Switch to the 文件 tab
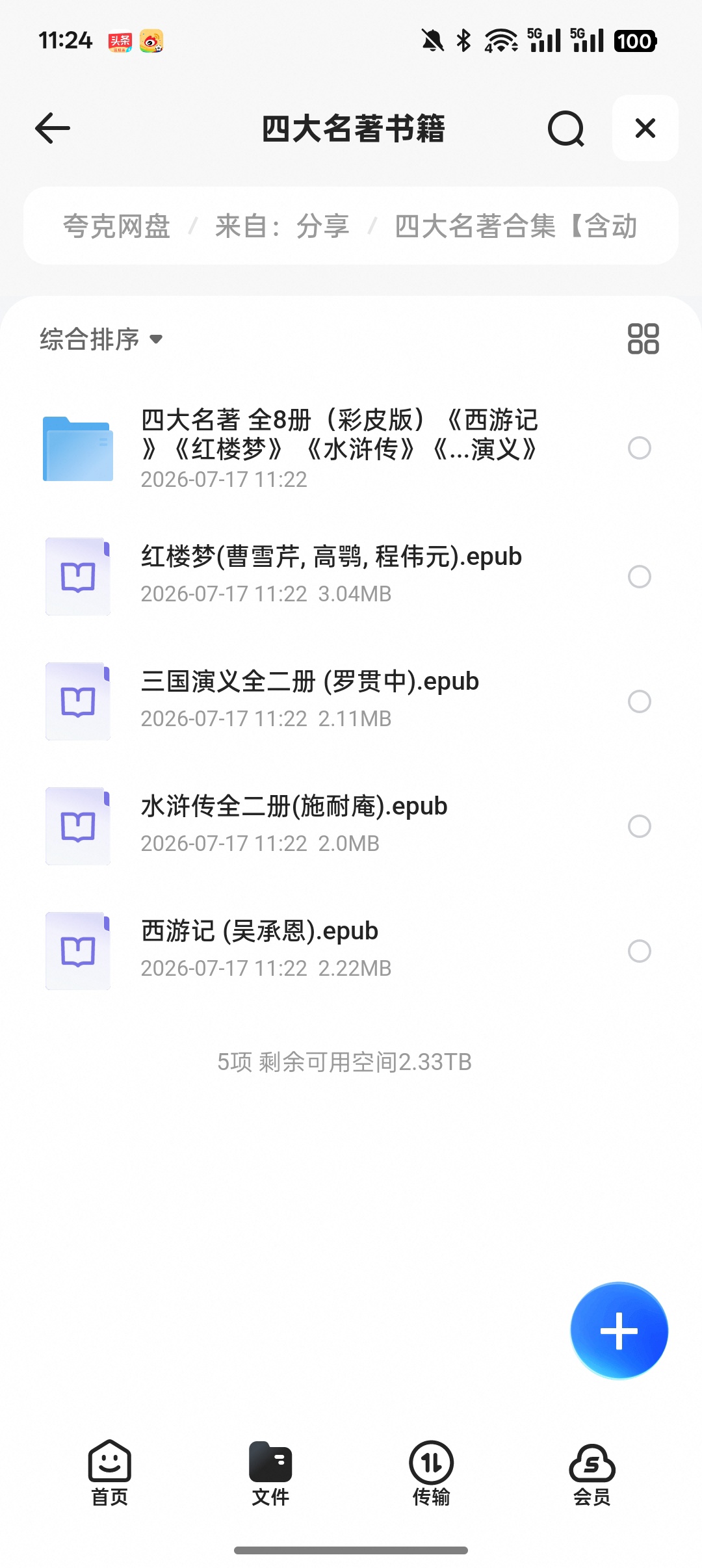The width and height of the screenshot is (702, 1568). click(270, 1474)
